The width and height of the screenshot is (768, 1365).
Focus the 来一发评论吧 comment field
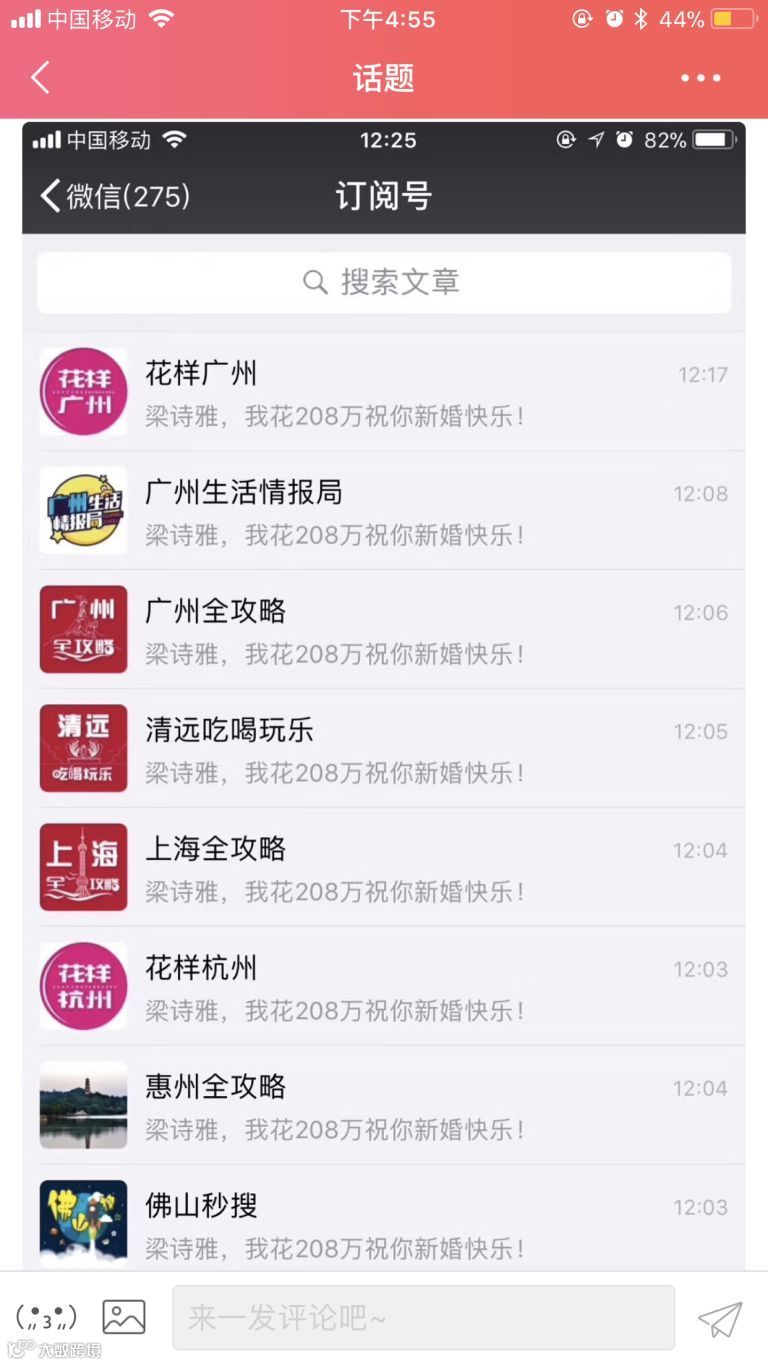click(423, 1317)
